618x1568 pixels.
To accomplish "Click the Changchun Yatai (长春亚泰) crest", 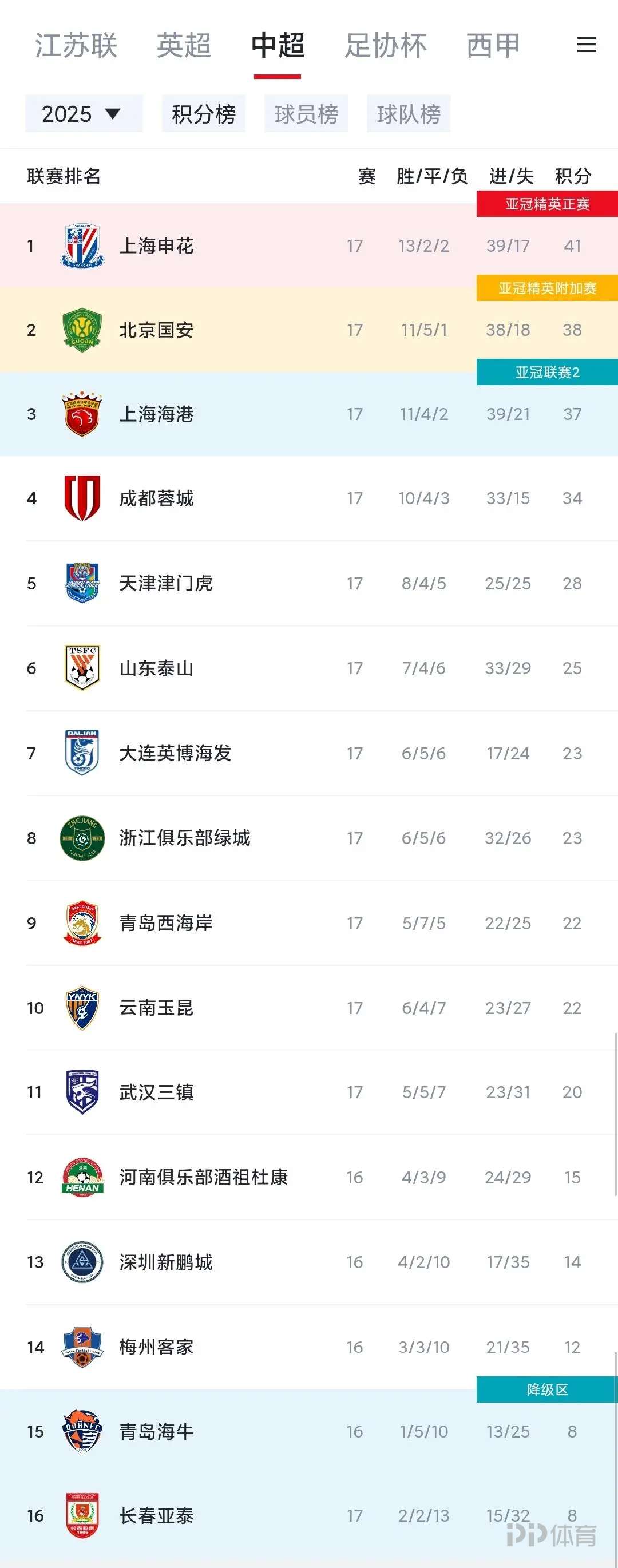I will pos(82,1516).
